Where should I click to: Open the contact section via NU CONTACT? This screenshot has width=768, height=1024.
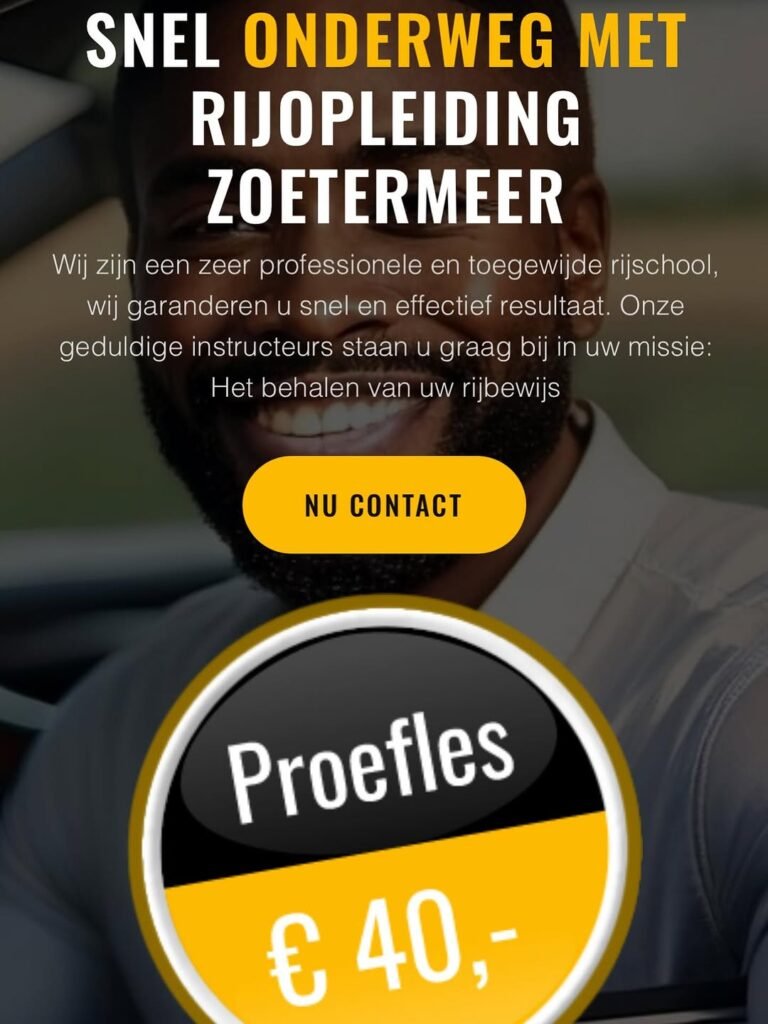click(383, 506)
